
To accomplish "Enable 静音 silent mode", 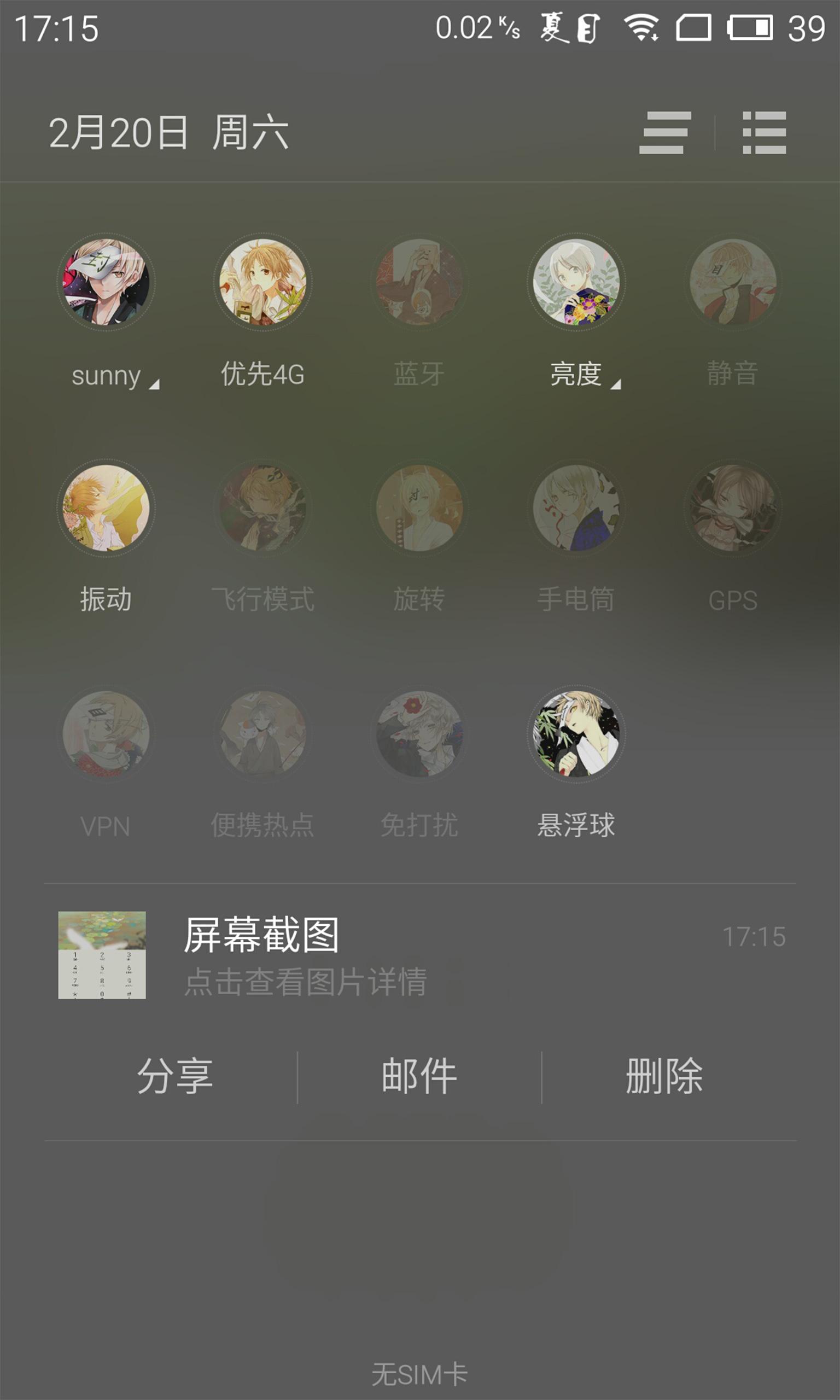I will coord(733,282).
